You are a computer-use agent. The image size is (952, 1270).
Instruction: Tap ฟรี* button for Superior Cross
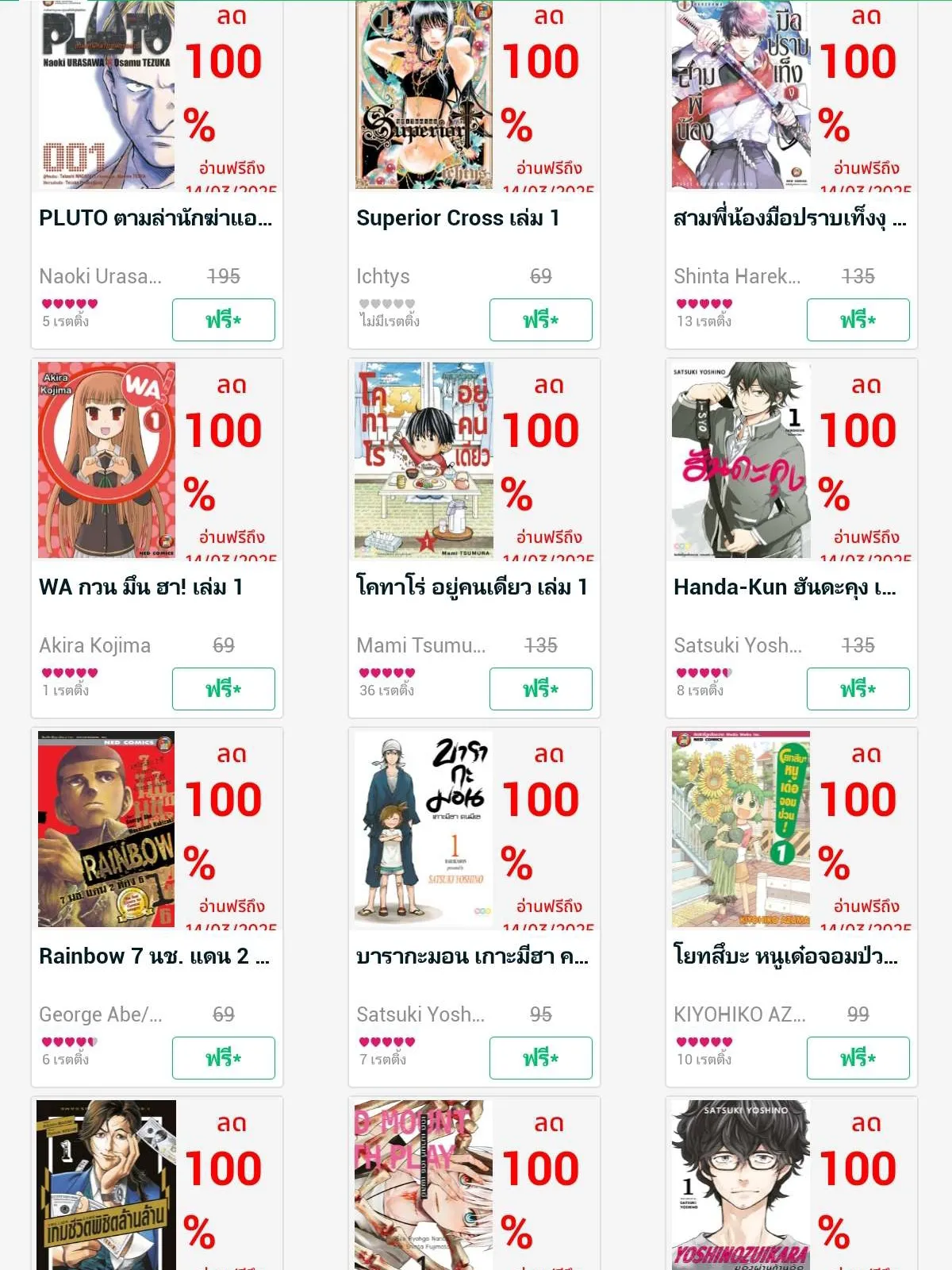541,320
